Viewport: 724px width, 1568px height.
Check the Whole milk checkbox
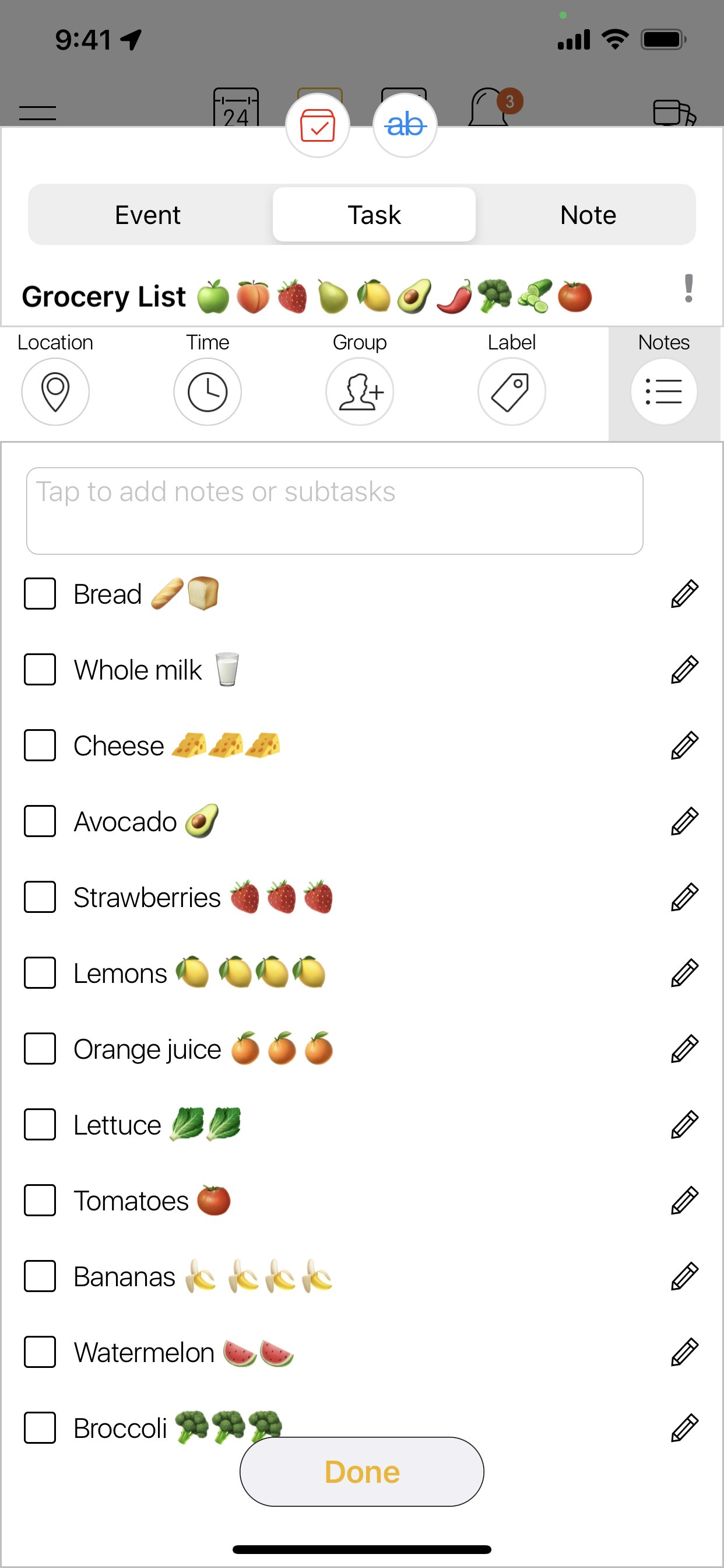[40, 670]
